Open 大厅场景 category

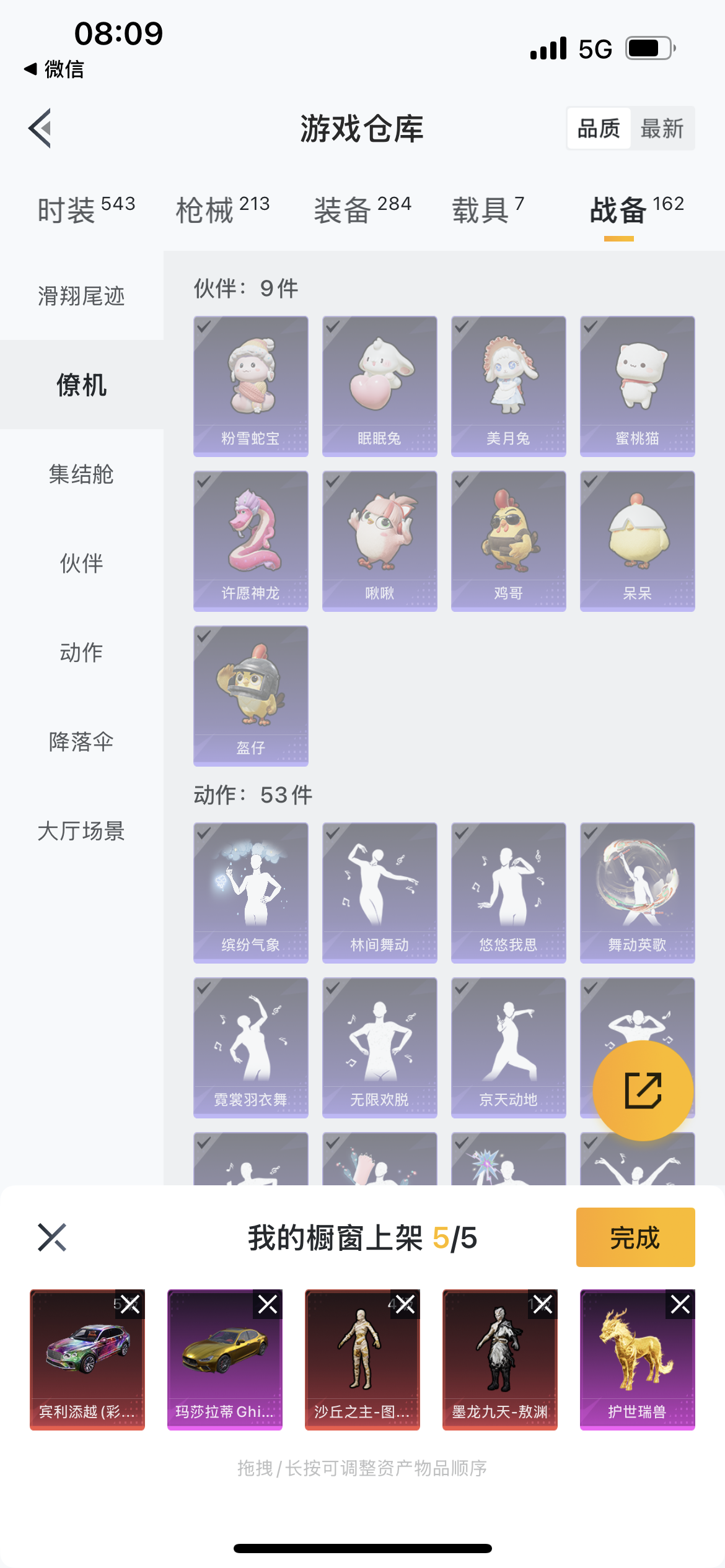pos(81,830)
